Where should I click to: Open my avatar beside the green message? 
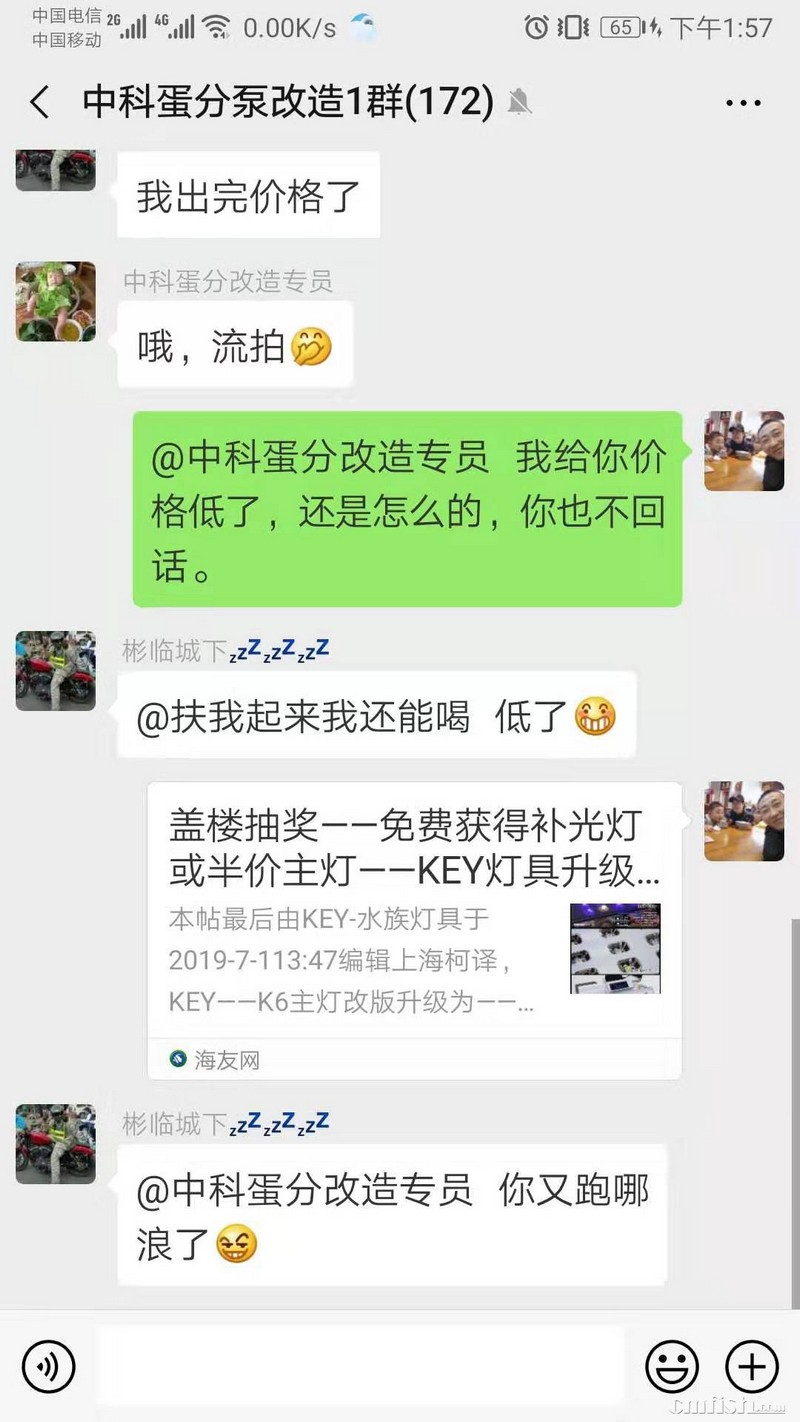point(744,450)
